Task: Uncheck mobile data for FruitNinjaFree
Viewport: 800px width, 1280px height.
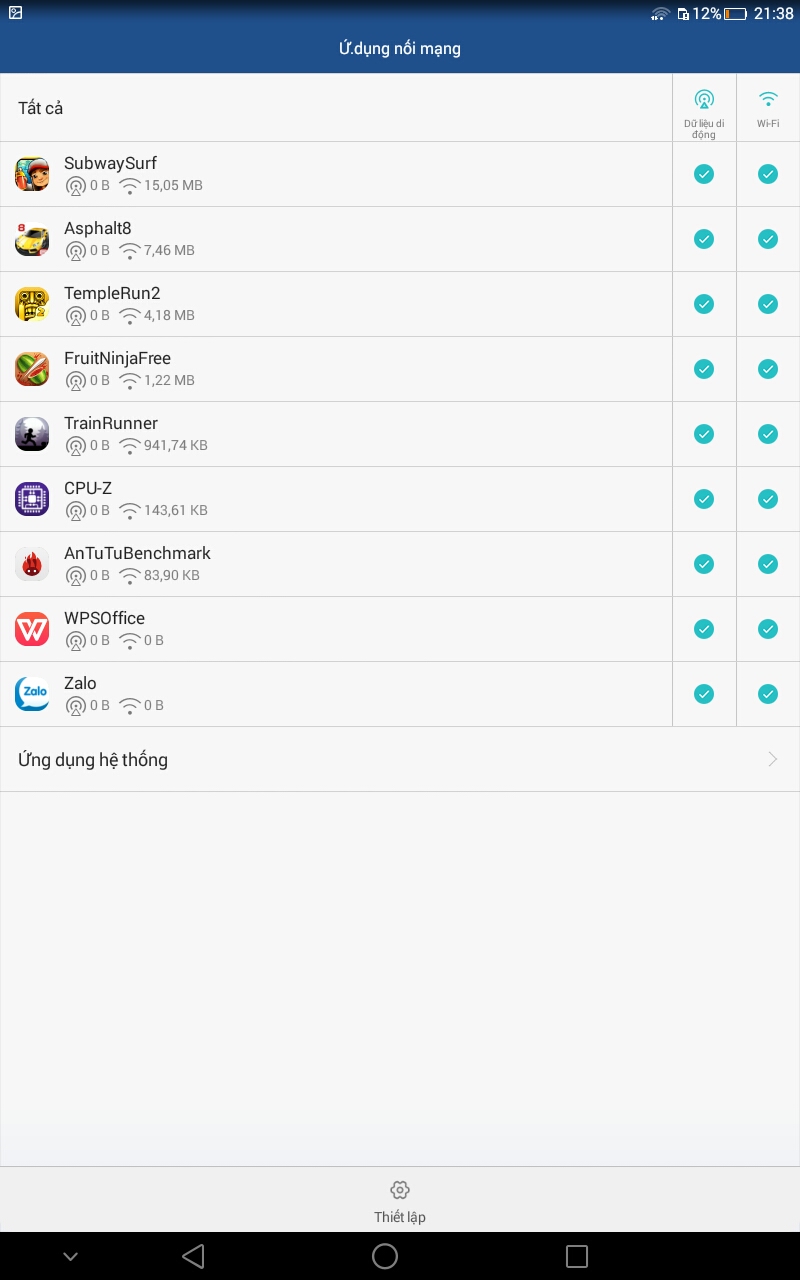Action: (704, 369)
